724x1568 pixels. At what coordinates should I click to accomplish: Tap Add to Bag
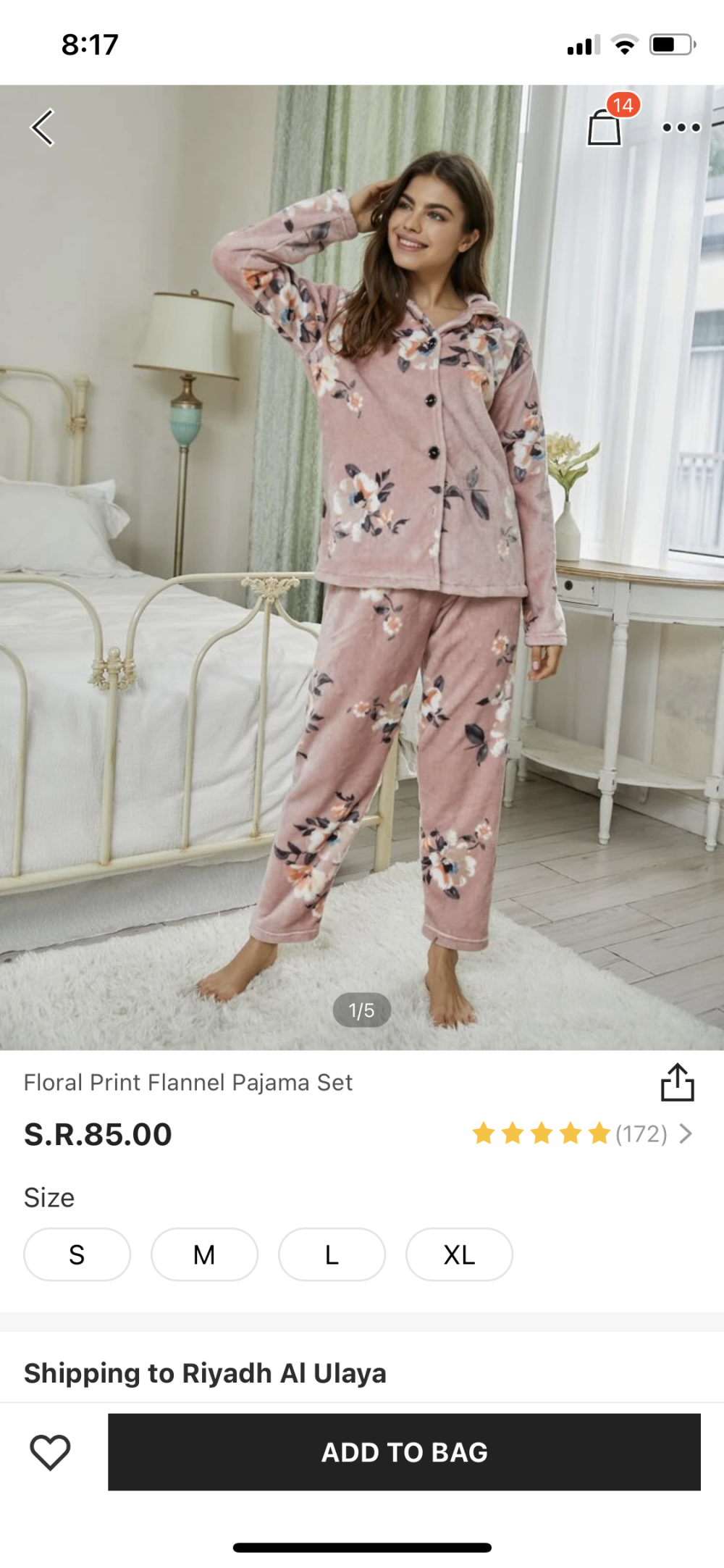[x=404, y=1452]
